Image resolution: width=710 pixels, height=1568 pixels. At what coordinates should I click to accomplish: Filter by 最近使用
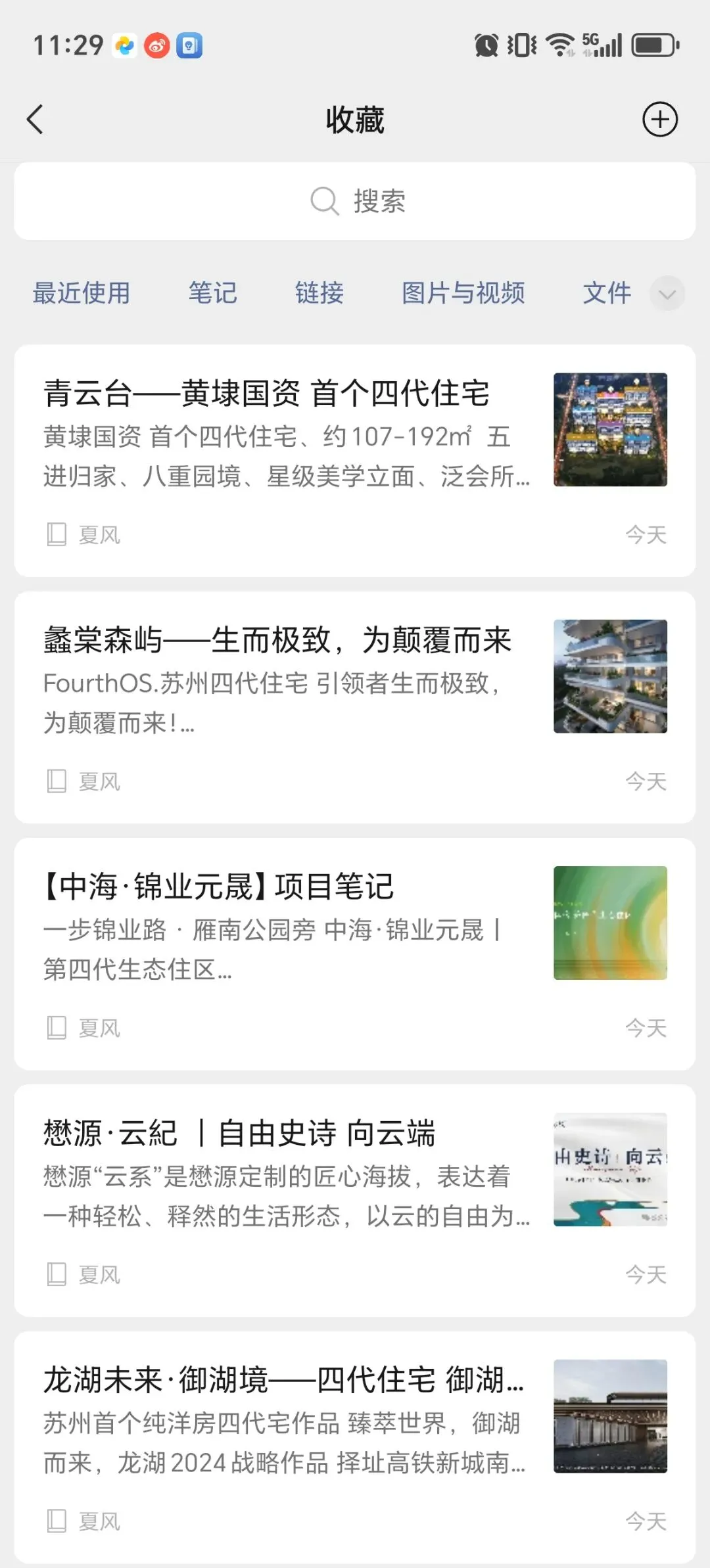coord(82,293)
